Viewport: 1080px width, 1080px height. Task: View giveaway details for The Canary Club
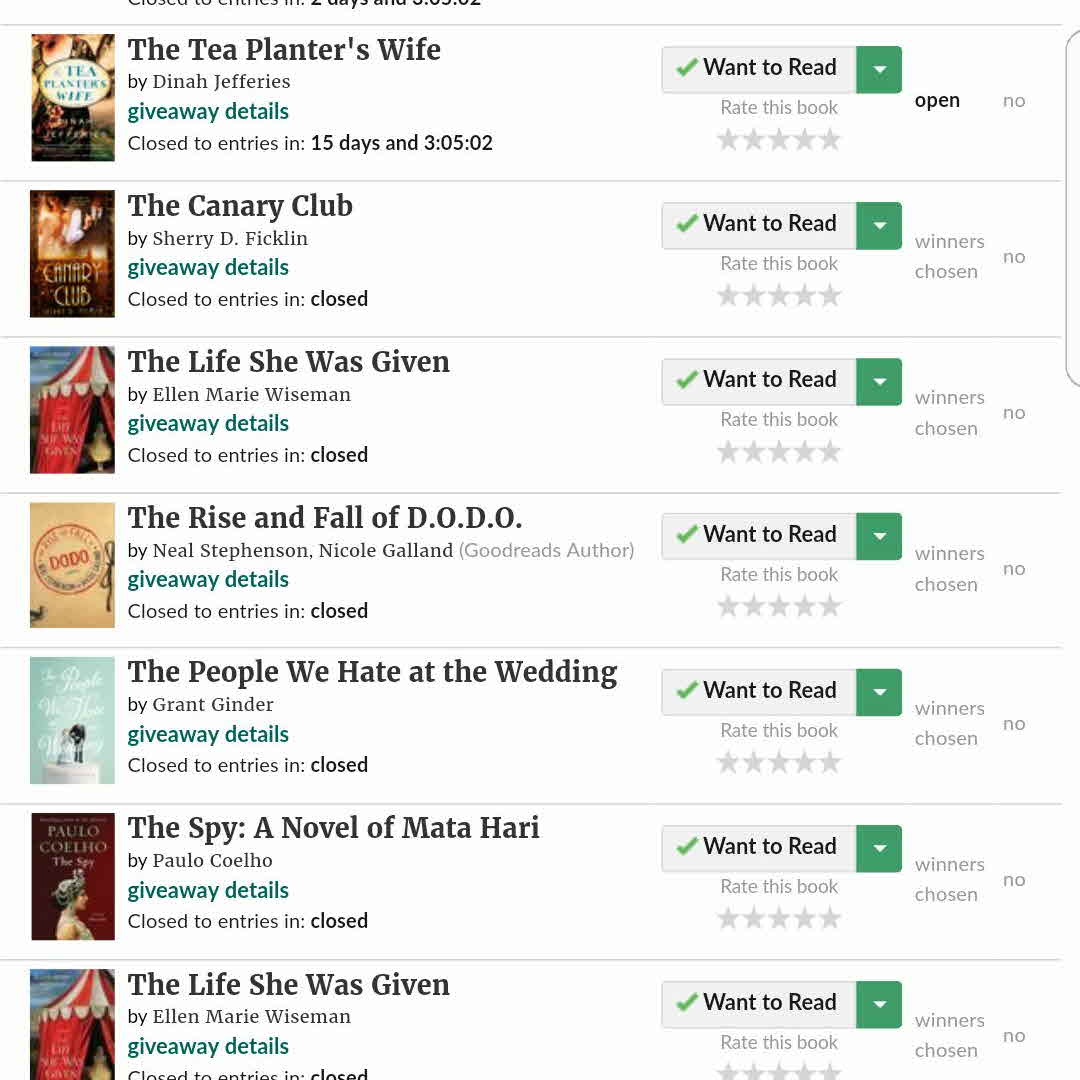208,267
